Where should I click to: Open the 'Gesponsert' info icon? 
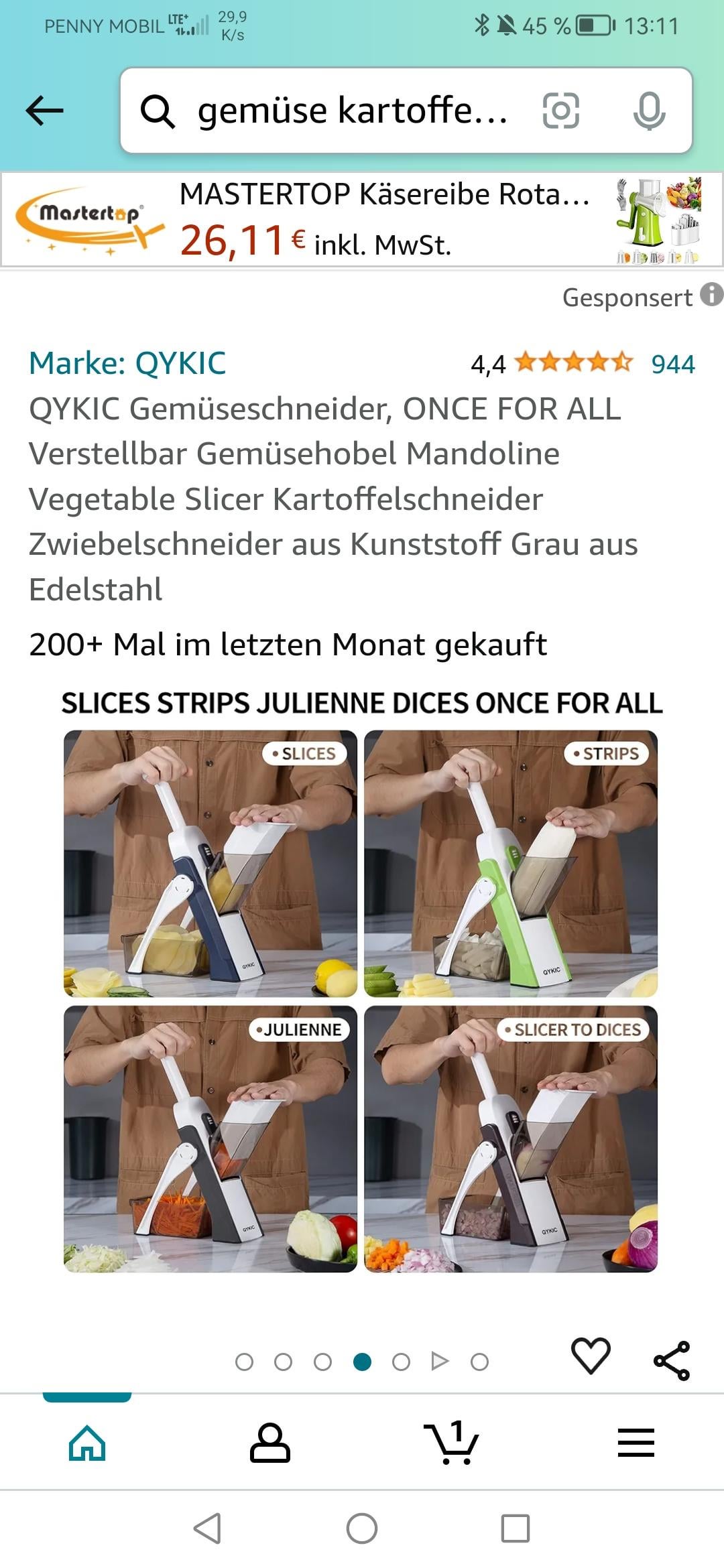pos(711,295)
